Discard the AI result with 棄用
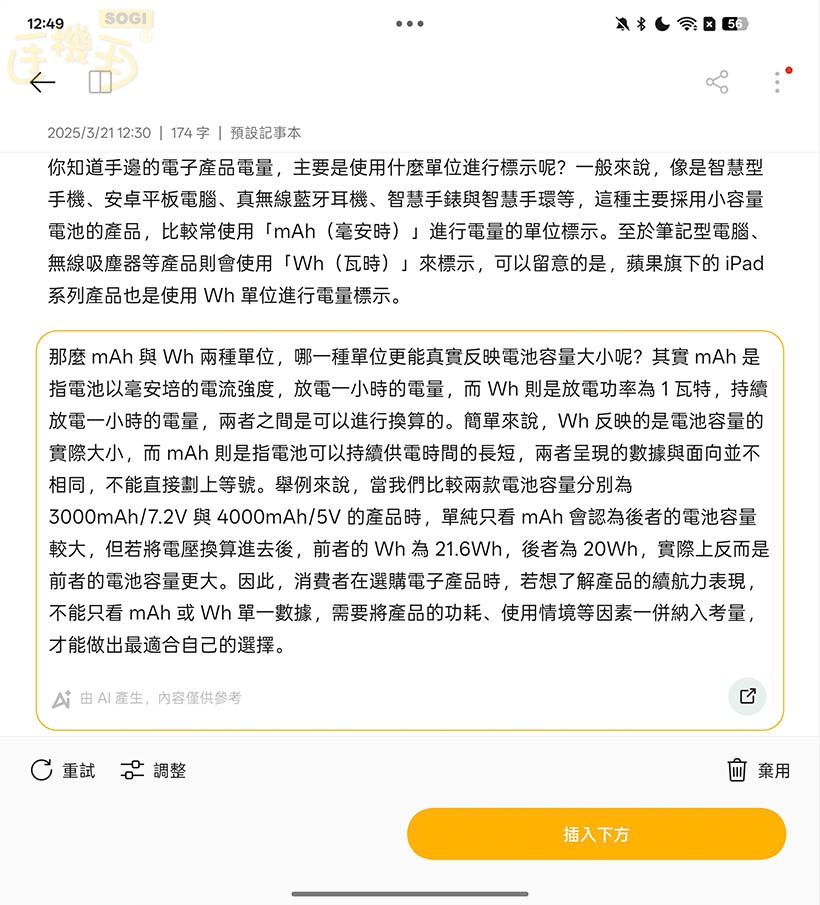Viewport: 820px width, 905px height. 758,770
